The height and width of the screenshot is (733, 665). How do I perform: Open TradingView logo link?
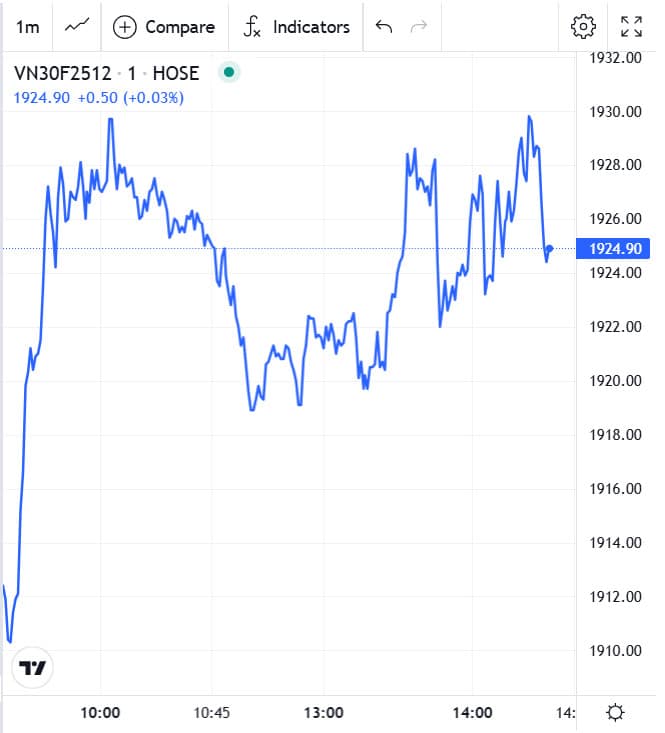coord(33,668)
